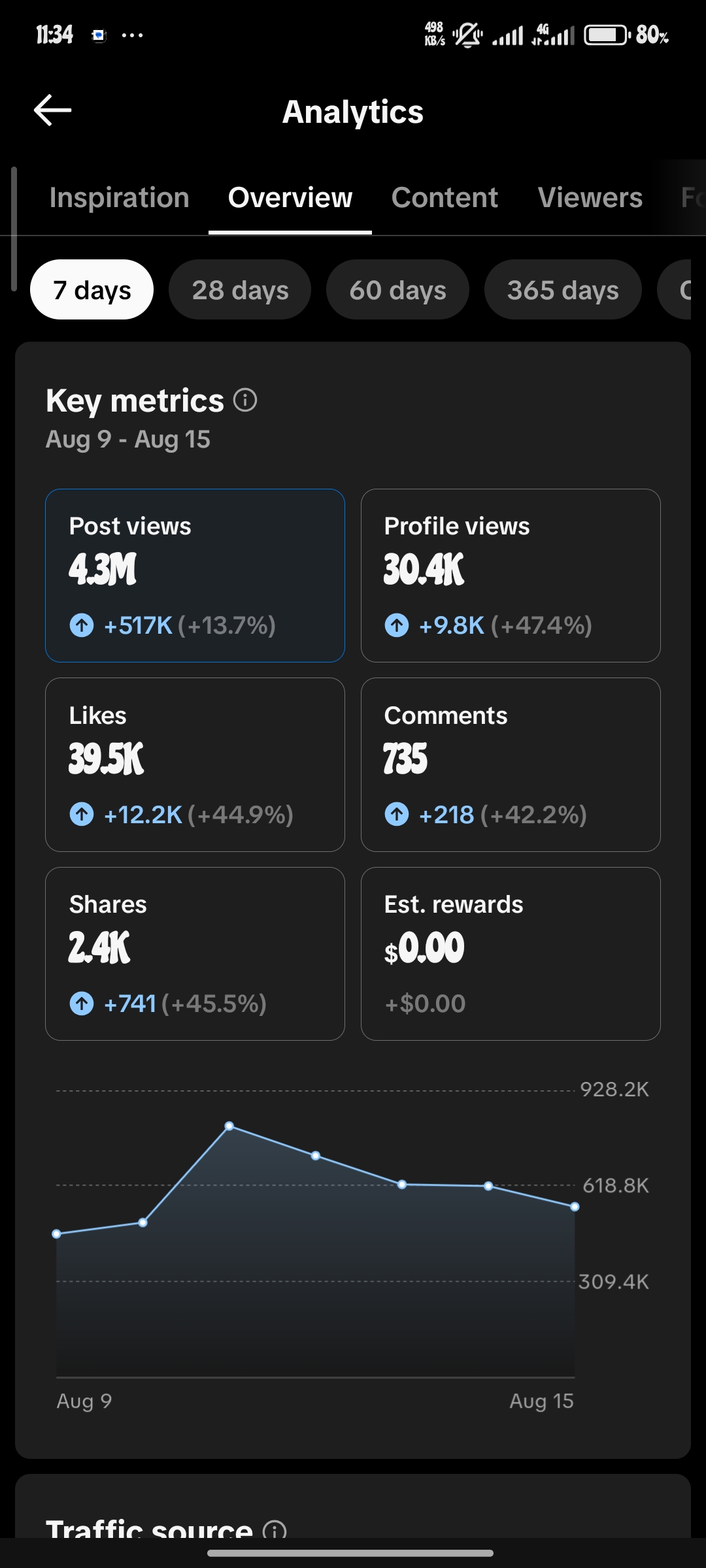The width and height of the screenshot is (706, 1568).
Task: Switch to the Content tab
Action: 445,198
